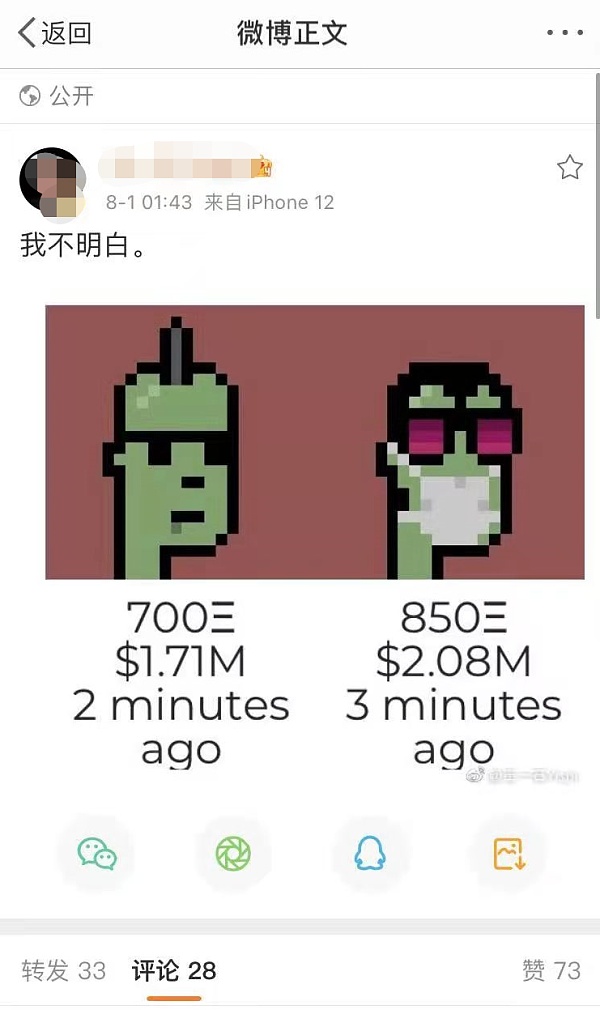600x1010 pixels.
Task: View the 赞 73 likes tab
Action: coord(551,970)
